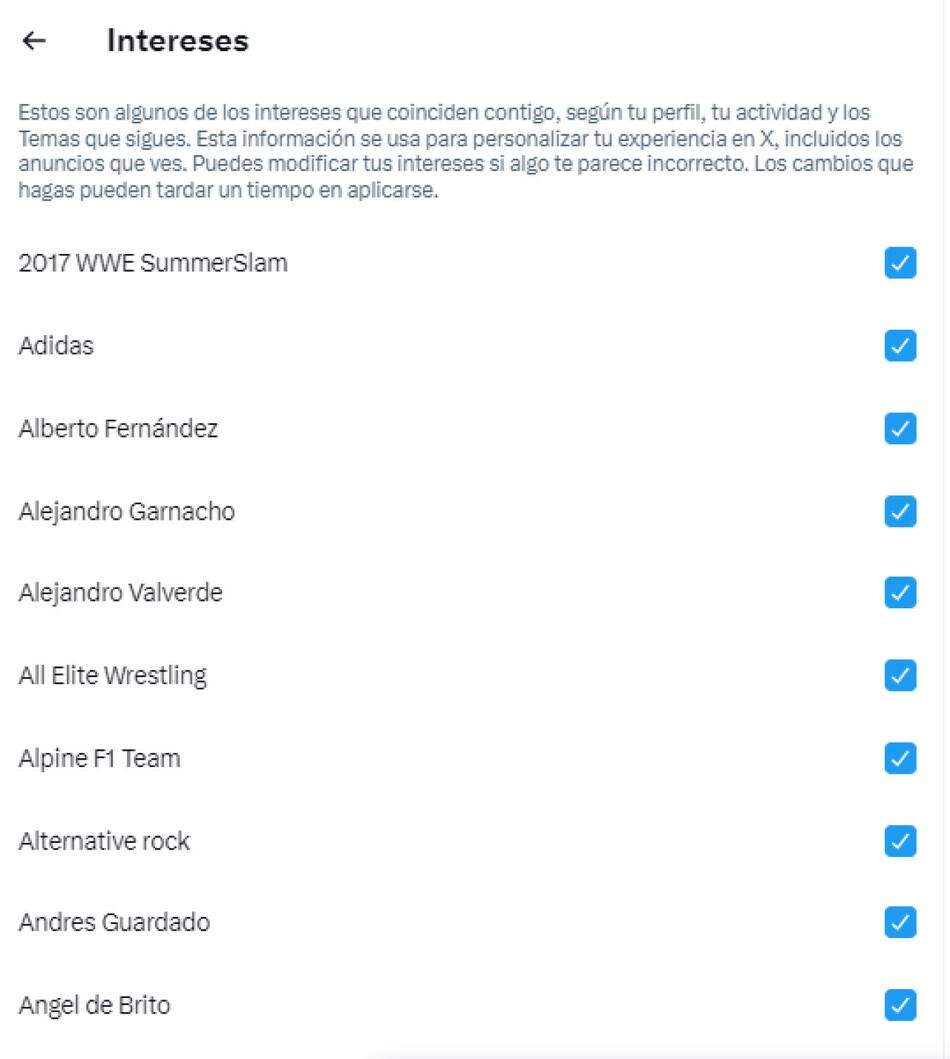
Task: Deselect the Adidas interest checkbox
Action: click(900, 346)
